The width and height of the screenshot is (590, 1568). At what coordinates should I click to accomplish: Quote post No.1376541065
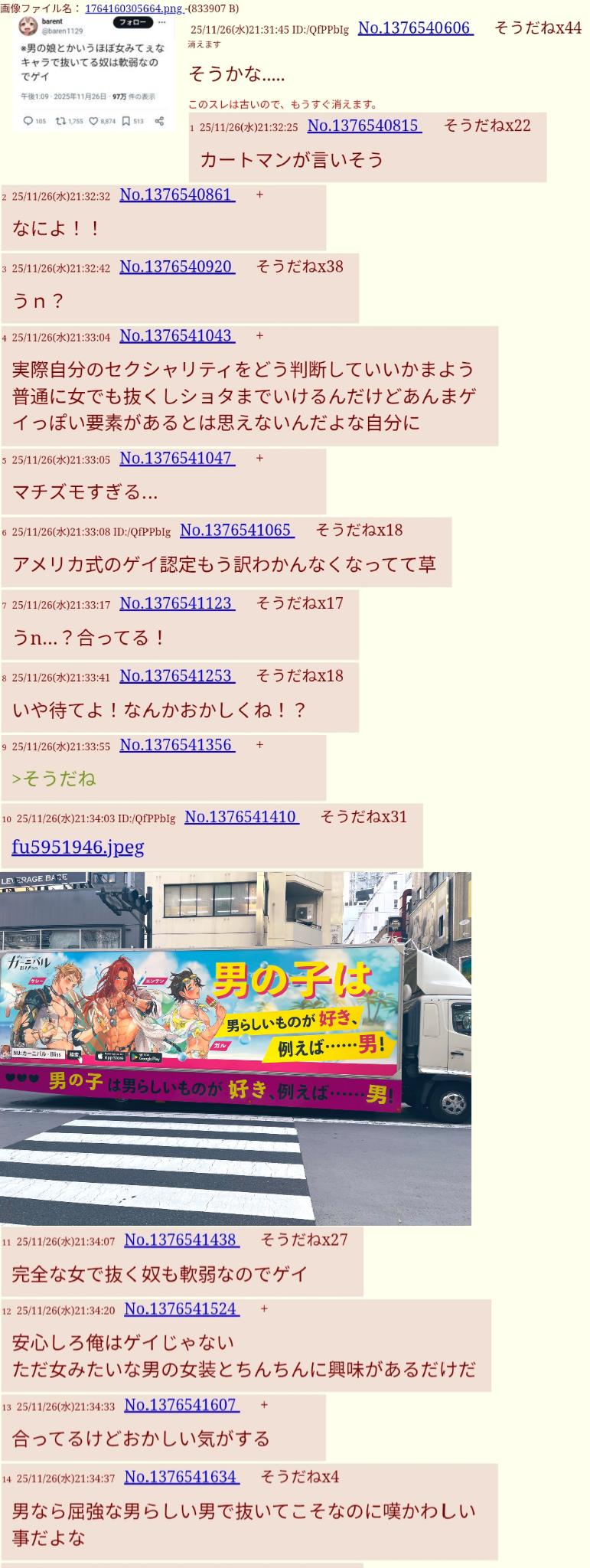point(236,530)
